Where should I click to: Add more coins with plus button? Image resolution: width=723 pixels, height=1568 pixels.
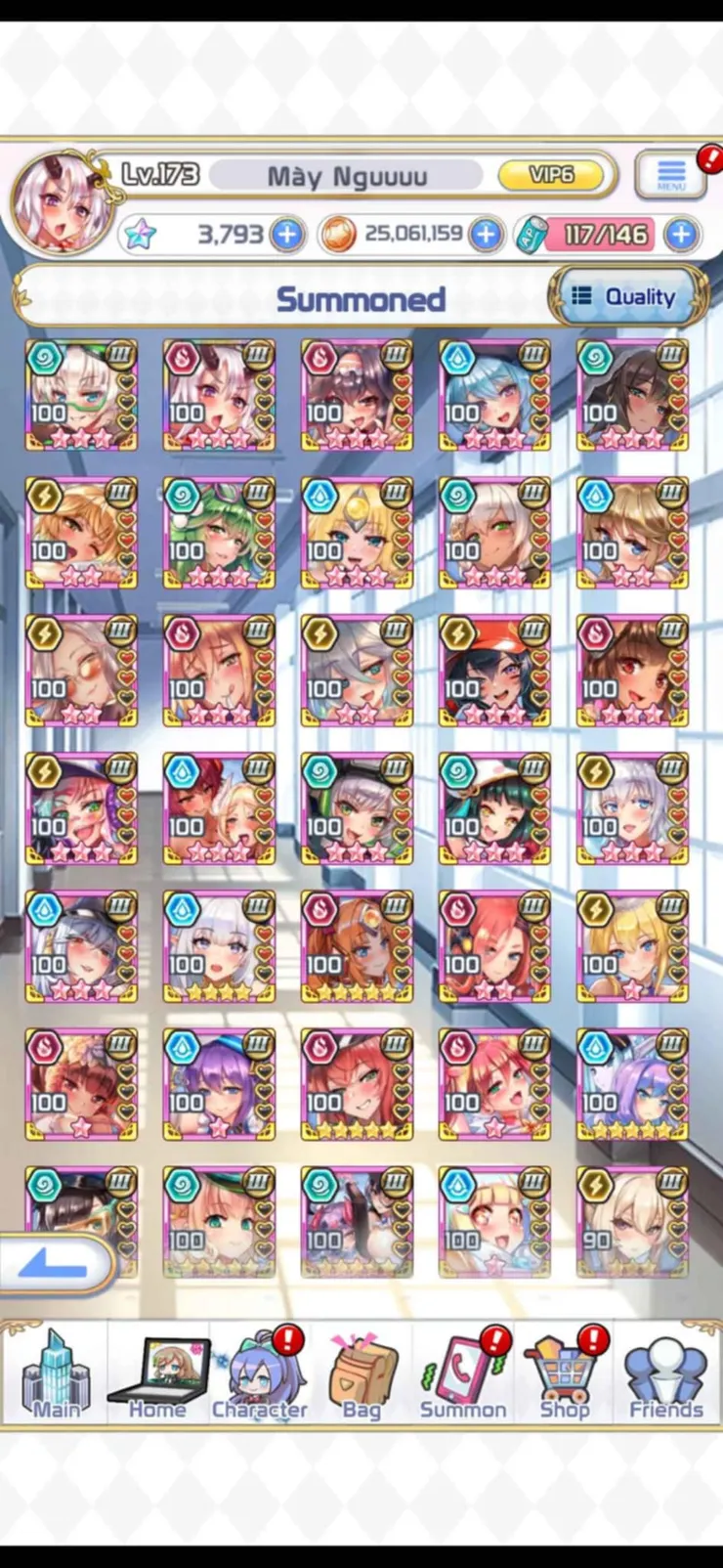pyautogui.click(x=486, y=235)
